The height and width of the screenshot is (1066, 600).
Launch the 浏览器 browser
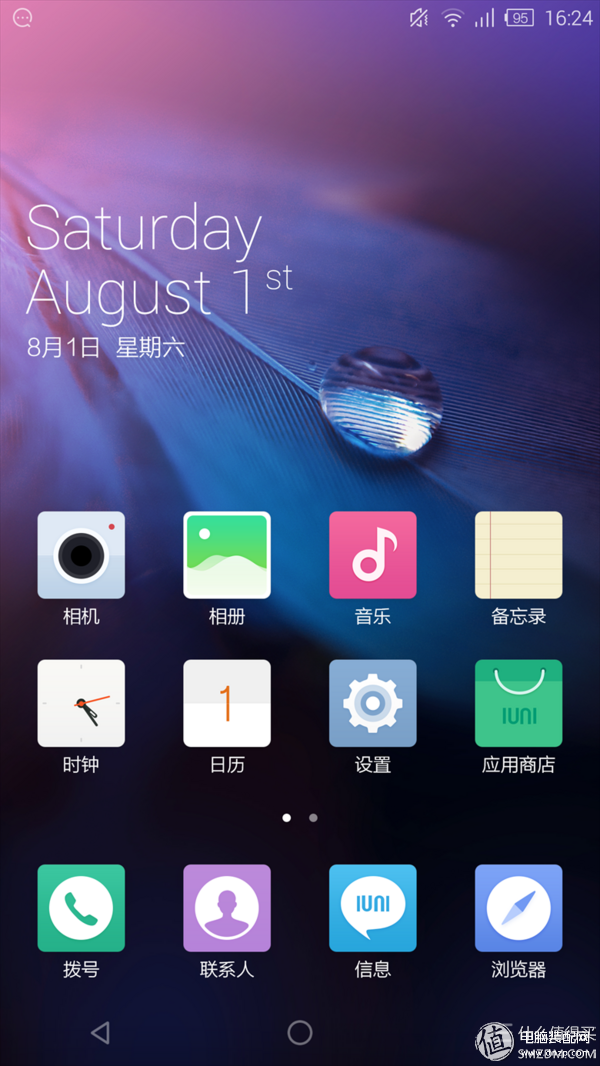pyautogui.click(x=518, y=908)
